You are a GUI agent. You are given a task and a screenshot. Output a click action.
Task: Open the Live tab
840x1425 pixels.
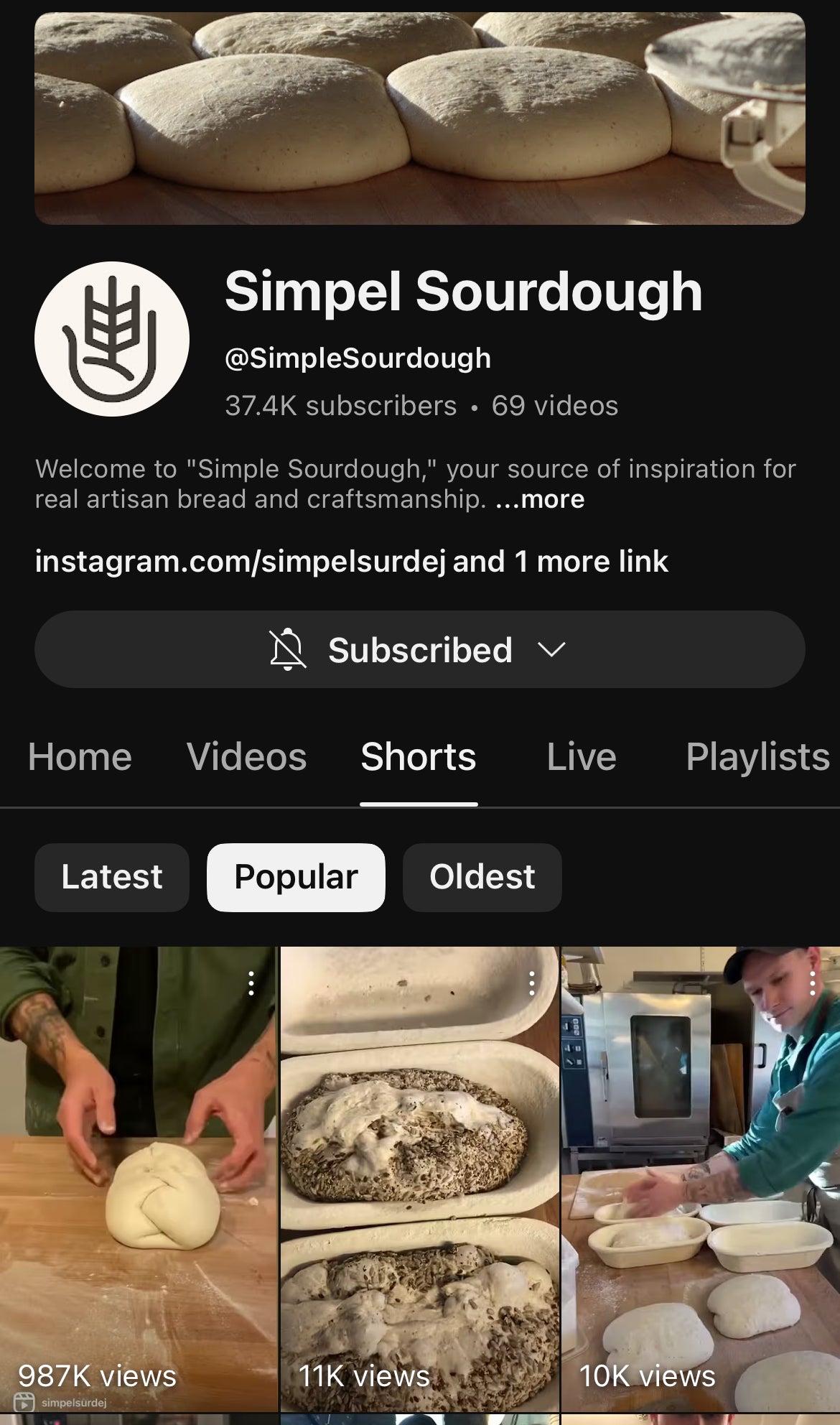click(581, 757)
